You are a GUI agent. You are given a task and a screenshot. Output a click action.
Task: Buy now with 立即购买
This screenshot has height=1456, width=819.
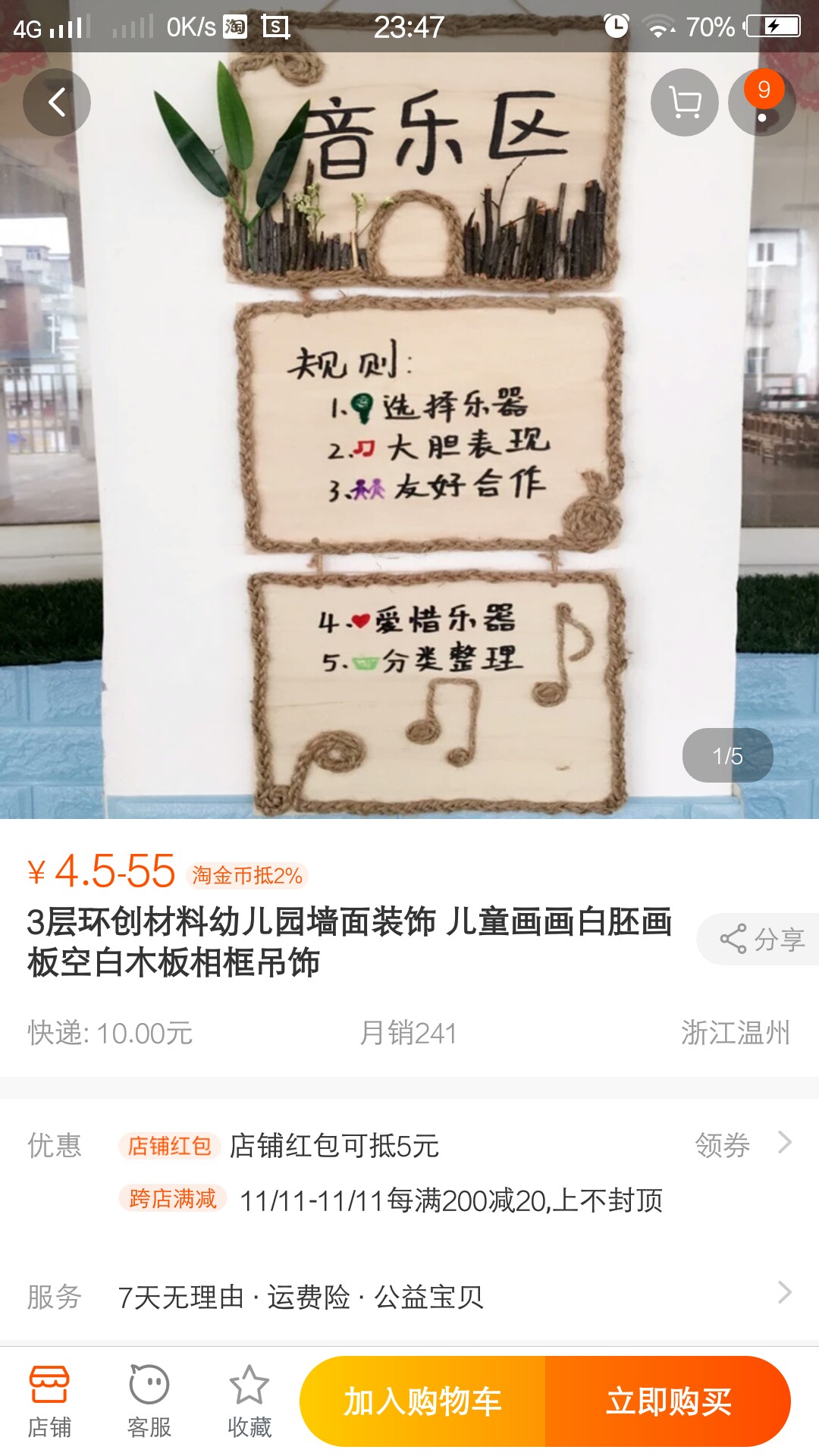point(668,1401)
